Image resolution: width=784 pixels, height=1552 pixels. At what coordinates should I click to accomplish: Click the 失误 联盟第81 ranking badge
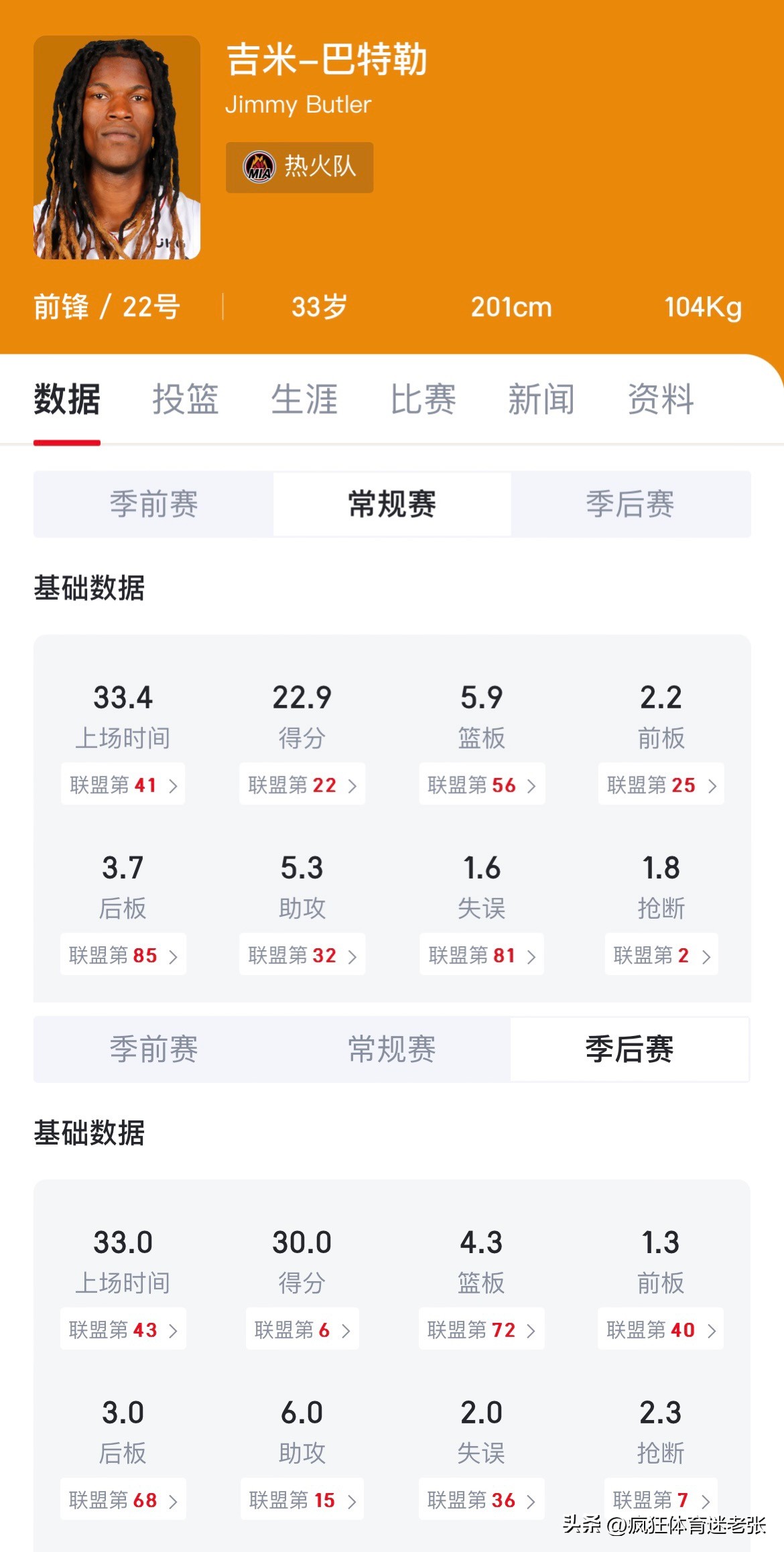tap(482, 956)
